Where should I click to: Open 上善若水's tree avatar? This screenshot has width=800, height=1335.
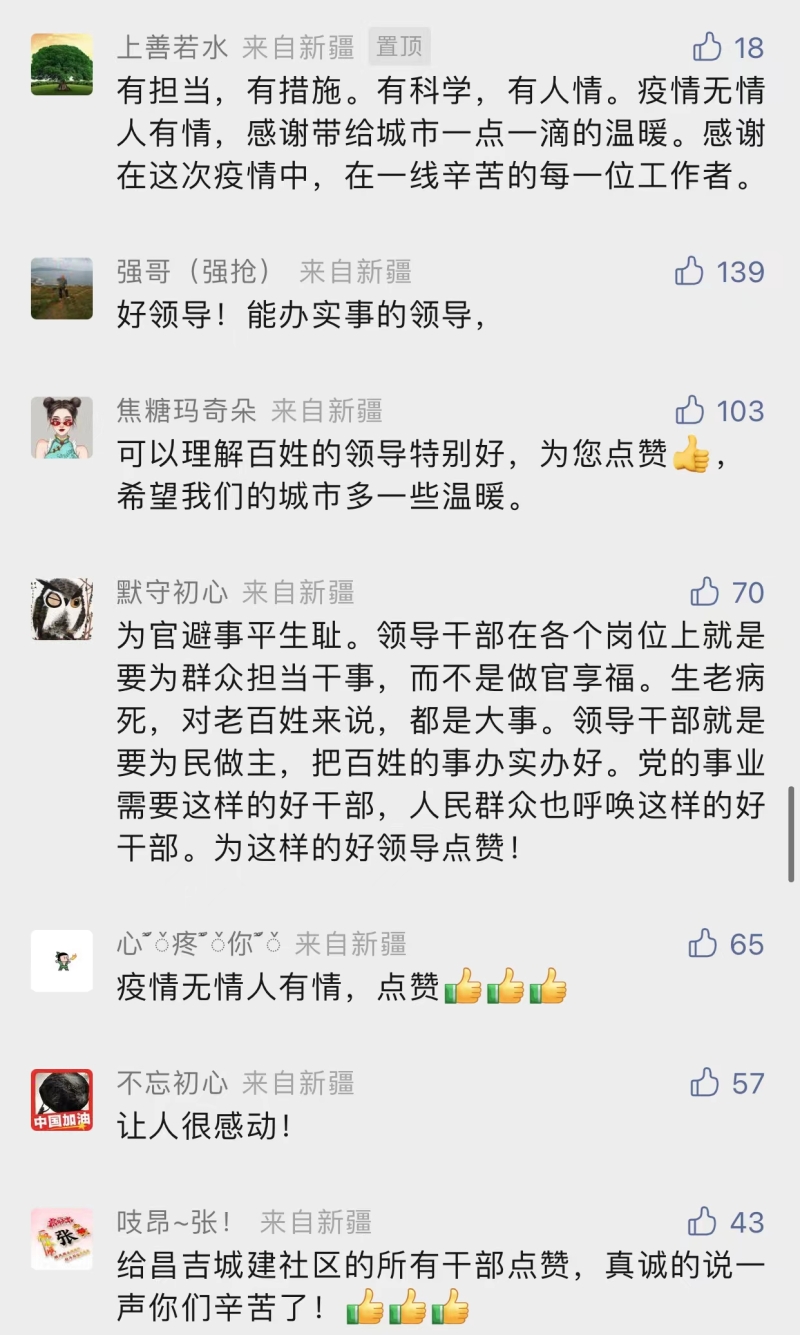[62, 64]
